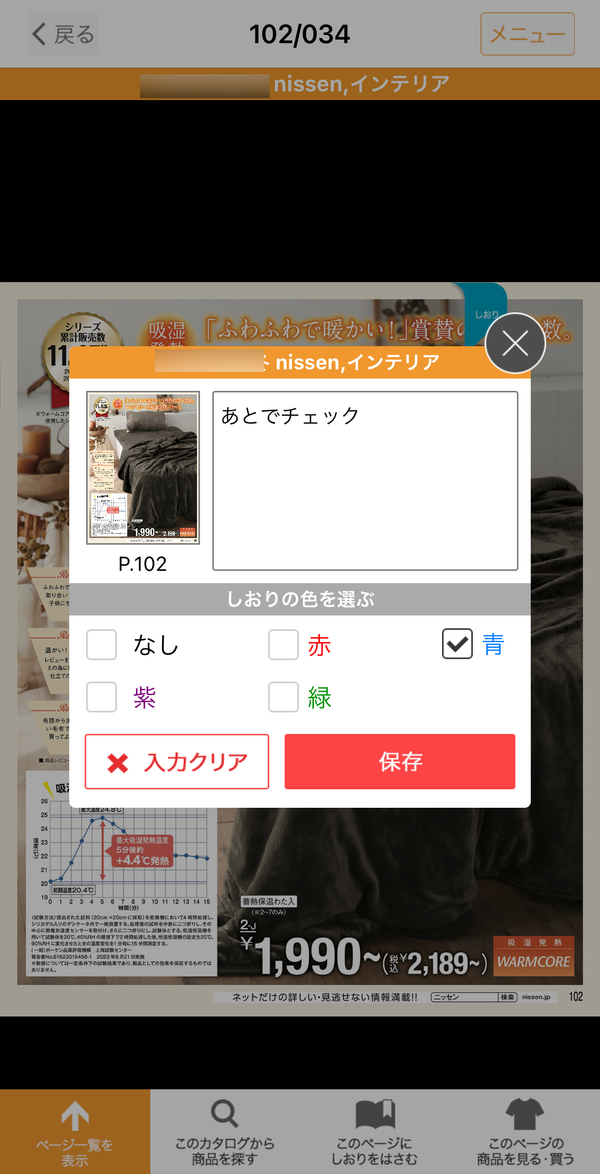Show the page list (ページ一覧を表示)
This screenshot has height=1174, width=600.
tap(75, 1131)
